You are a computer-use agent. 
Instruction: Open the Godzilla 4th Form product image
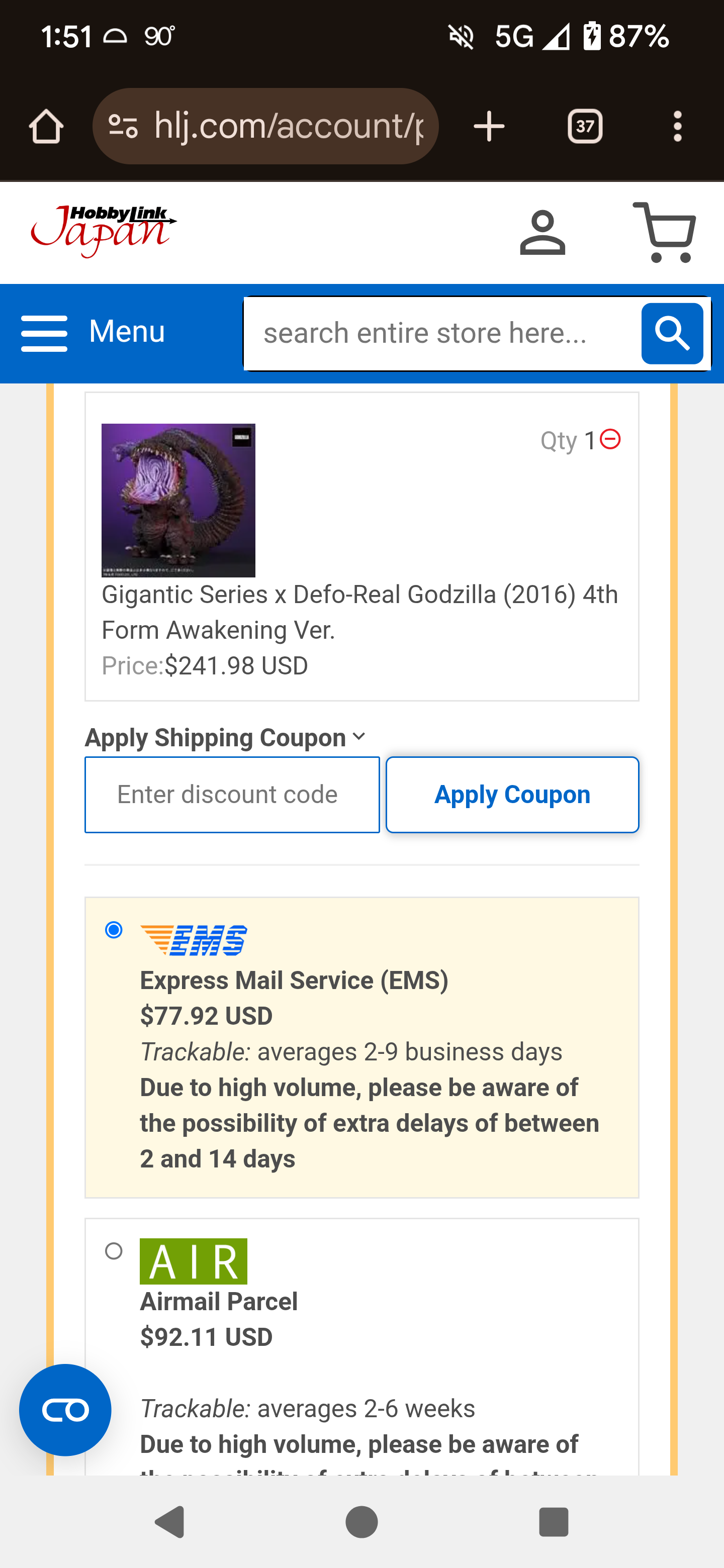pos(178,500)
